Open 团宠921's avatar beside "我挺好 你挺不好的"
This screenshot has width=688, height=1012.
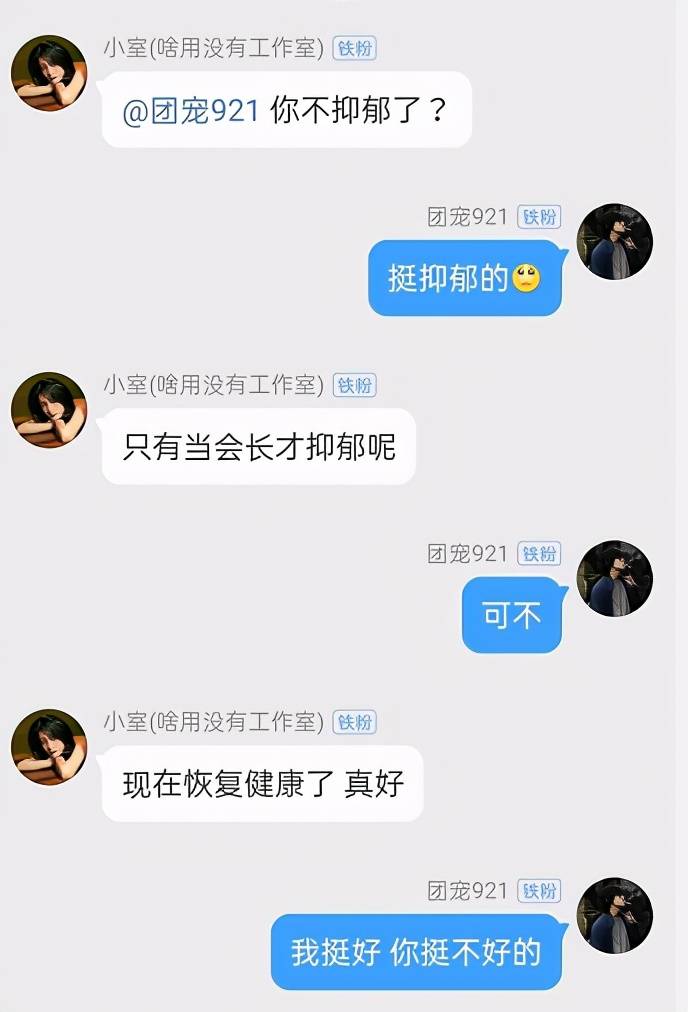click(615, 915)
